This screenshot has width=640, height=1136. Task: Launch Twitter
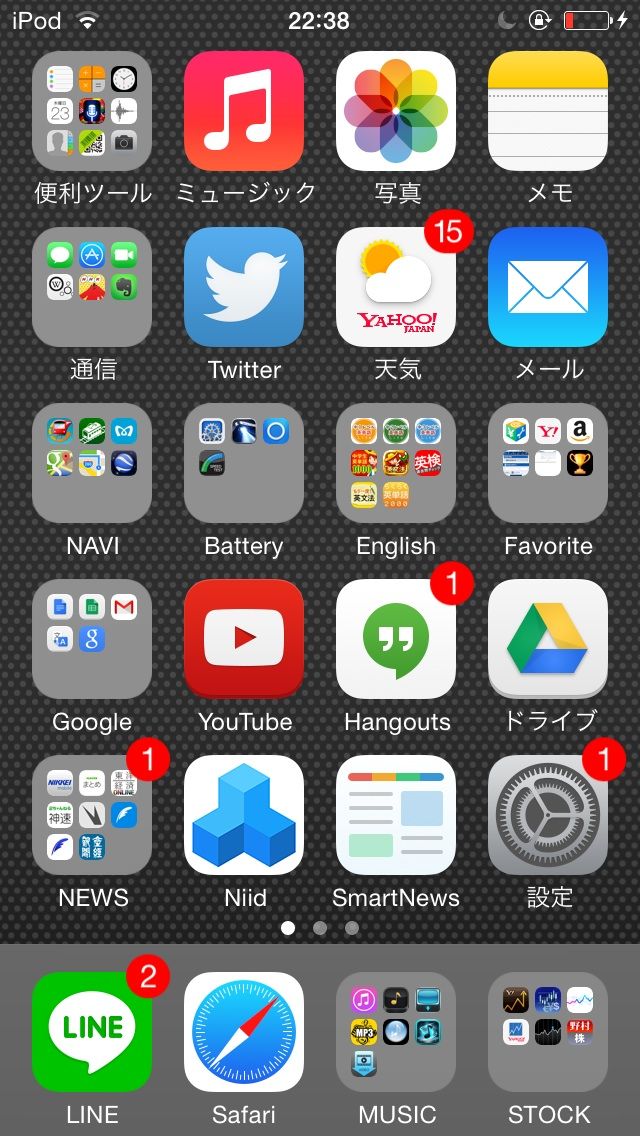[244, 287]
